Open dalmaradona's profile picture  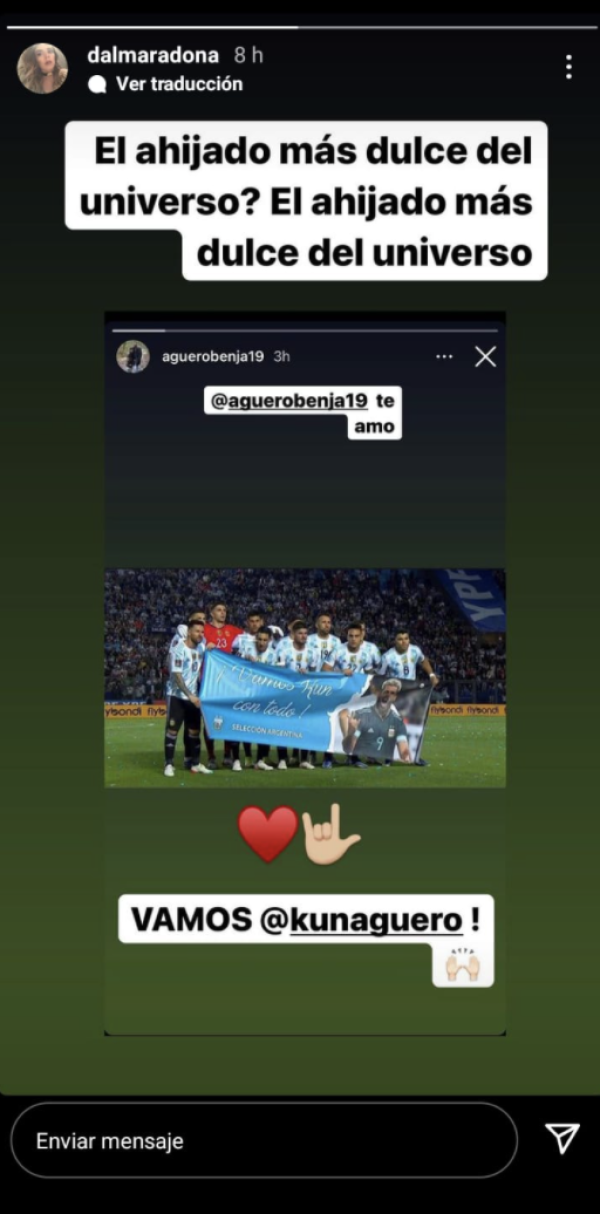tap(43, 69)
